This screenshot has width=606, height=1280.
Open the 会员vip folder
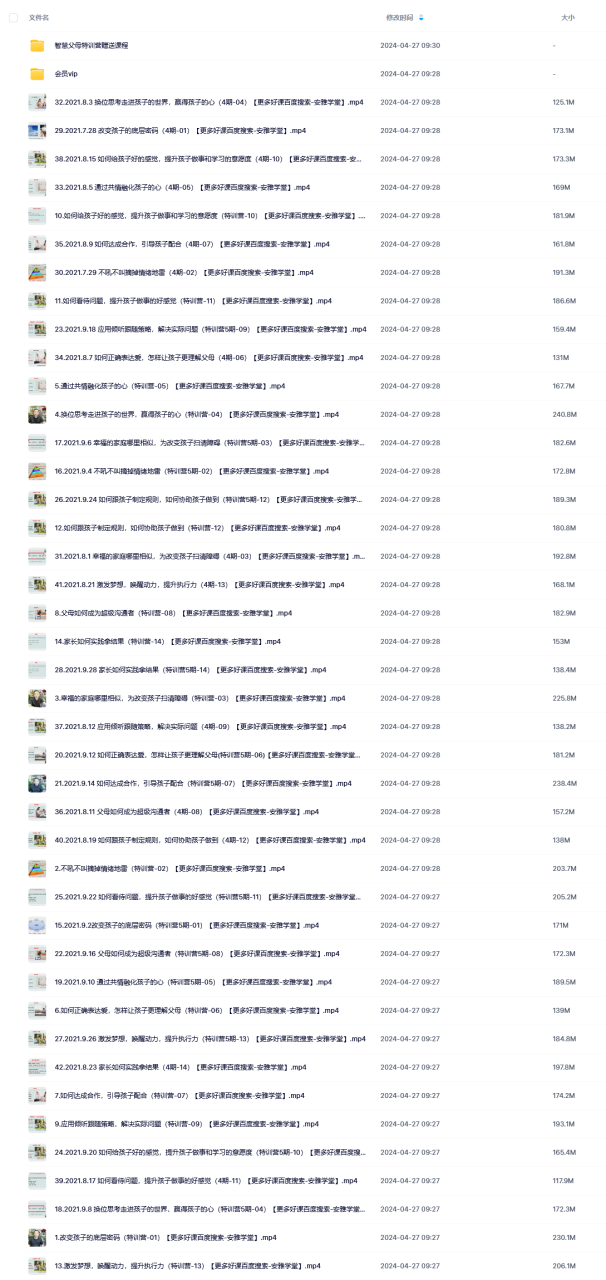(x=67, y=74)
